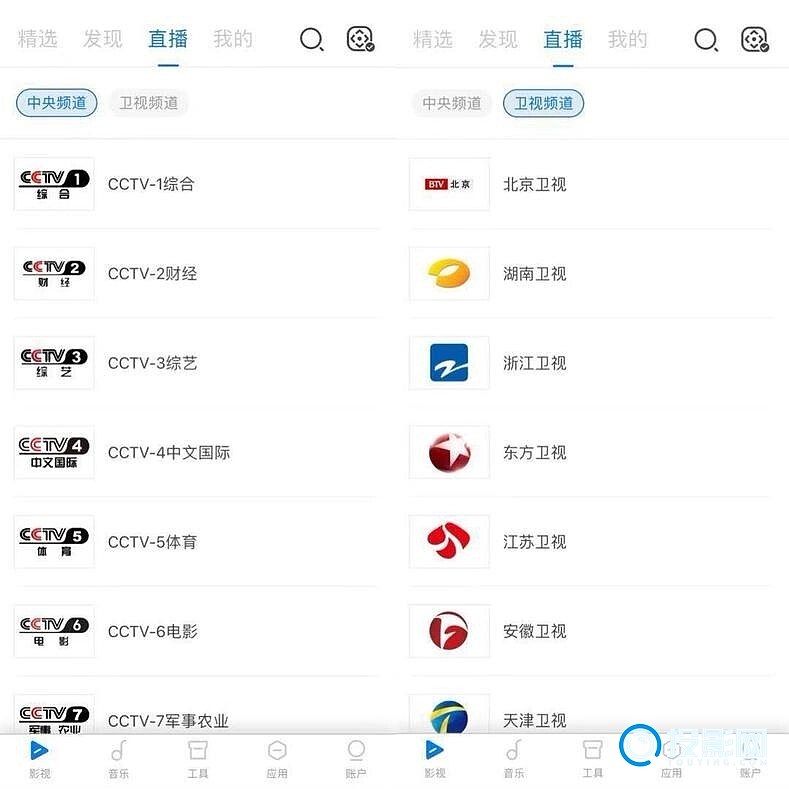789x789 pixels.
Task: Select the 浙江卫视 channel
Action: 534,363
